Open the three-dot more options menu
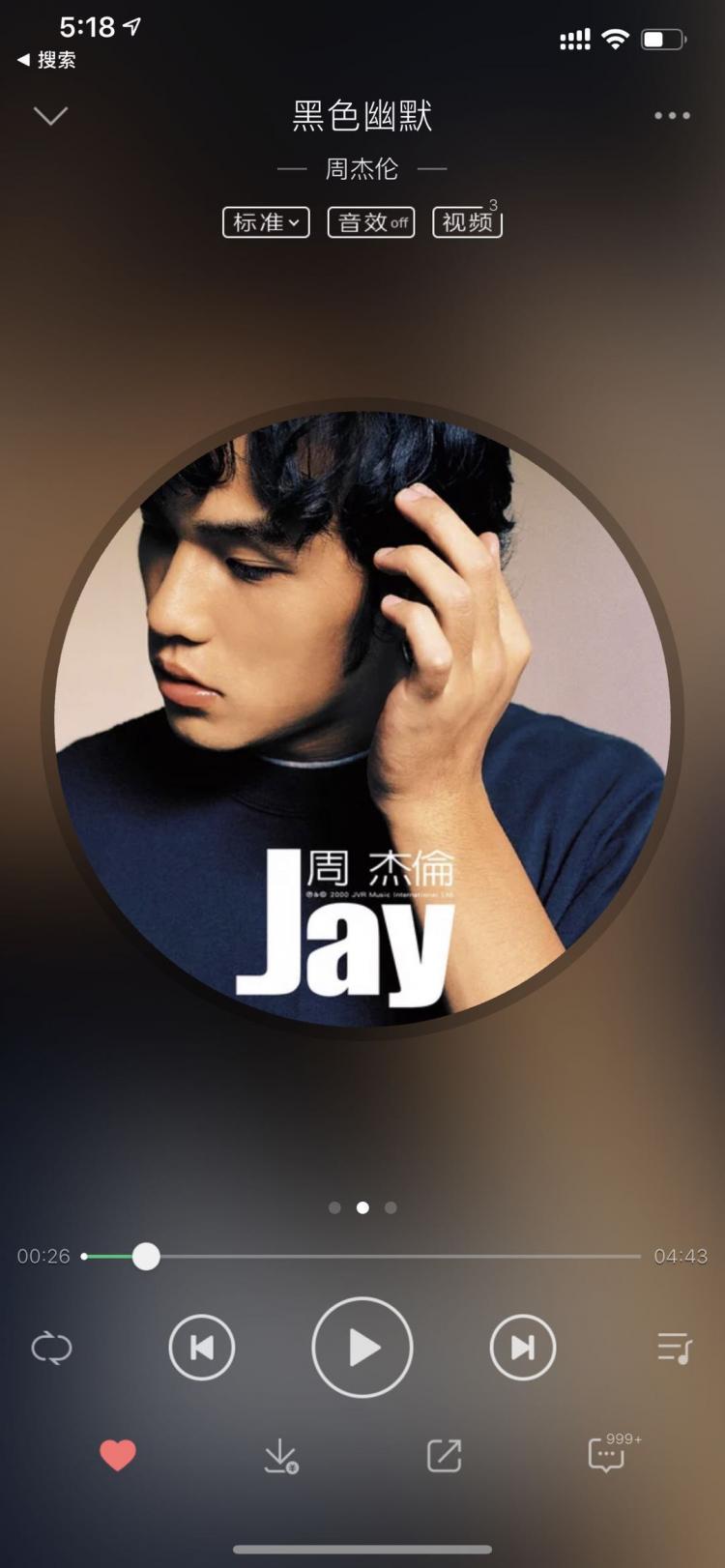This screenshot has width=725, height=1568. [x=672, y=116]
